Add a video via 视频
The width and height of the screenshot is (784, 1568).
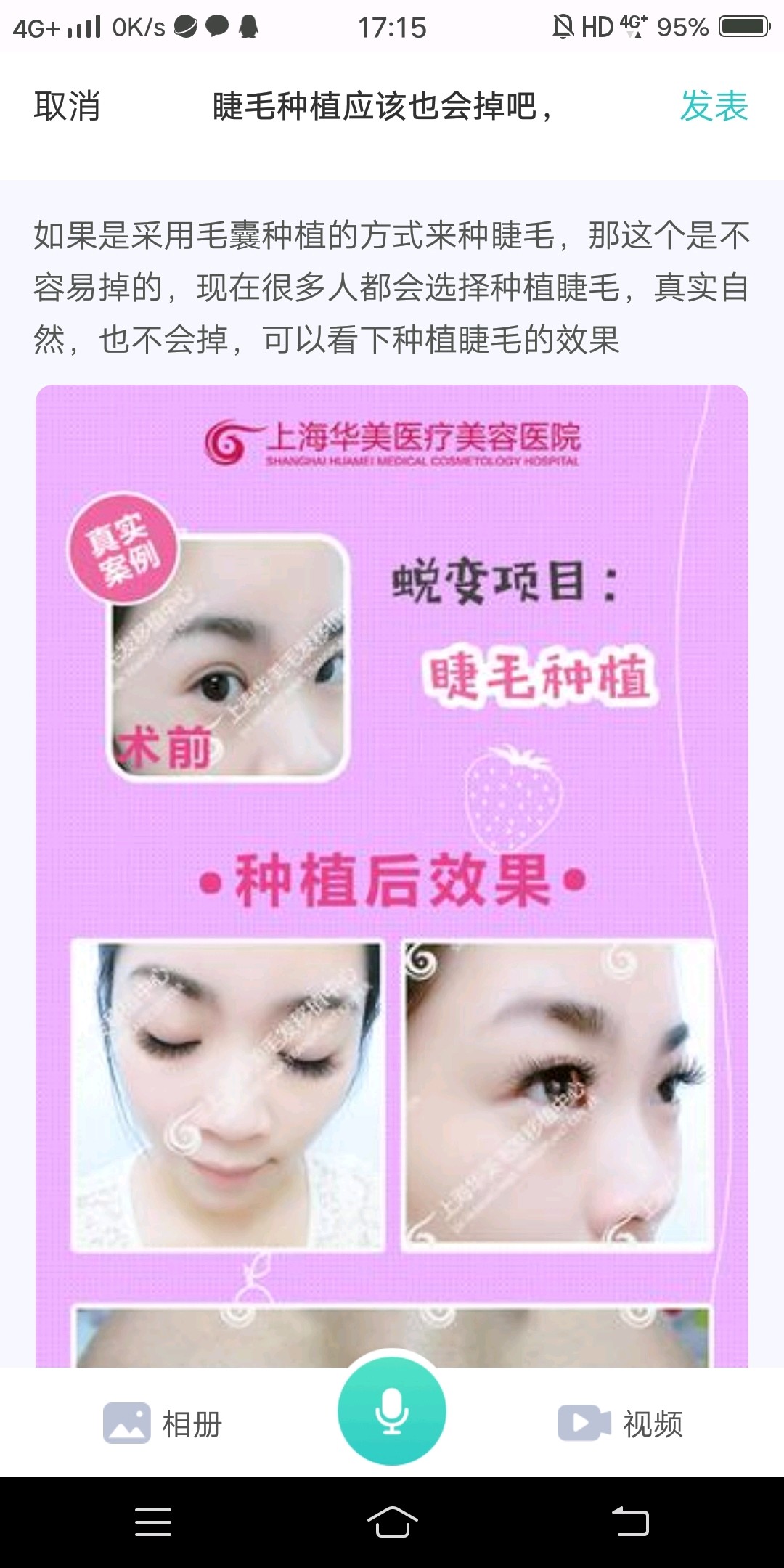pos(621,1424)
